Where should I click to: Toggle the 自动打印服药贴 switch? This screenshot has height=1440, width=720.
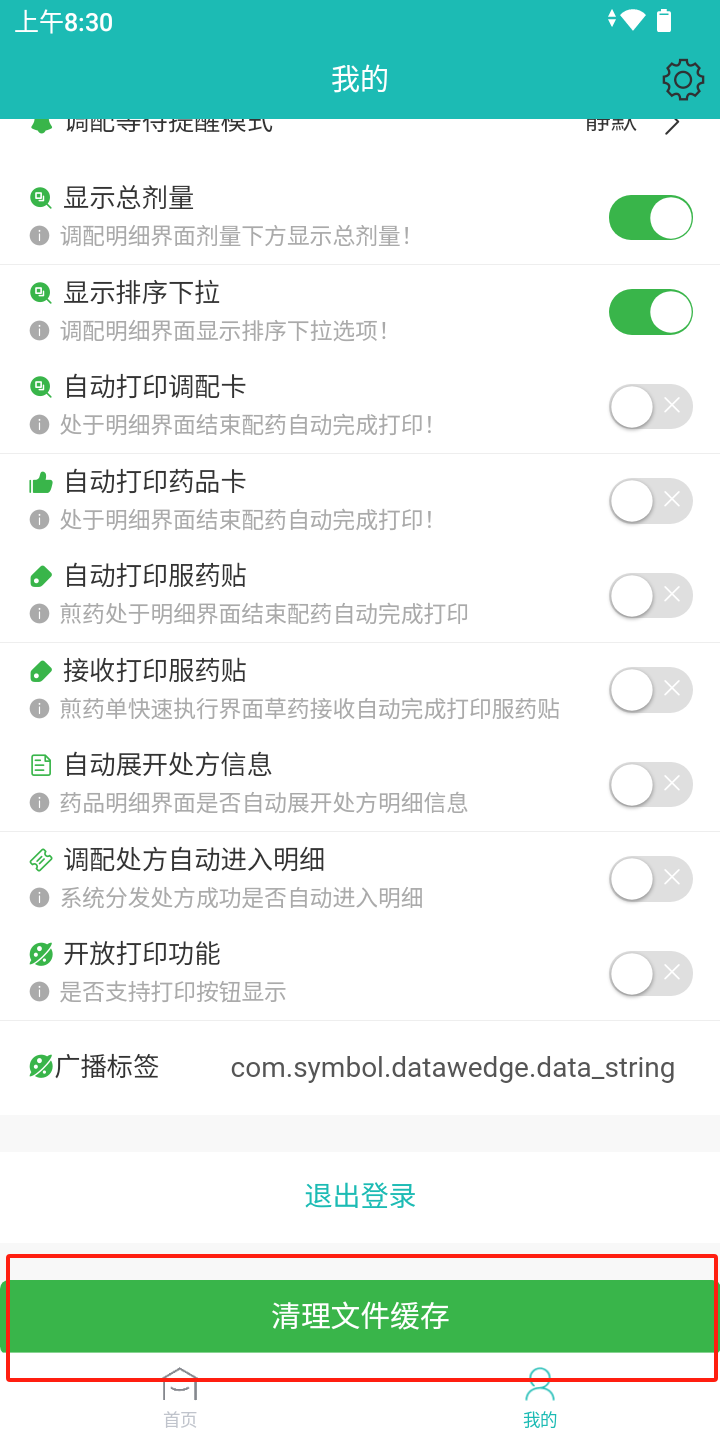click(x=651, y=595)
